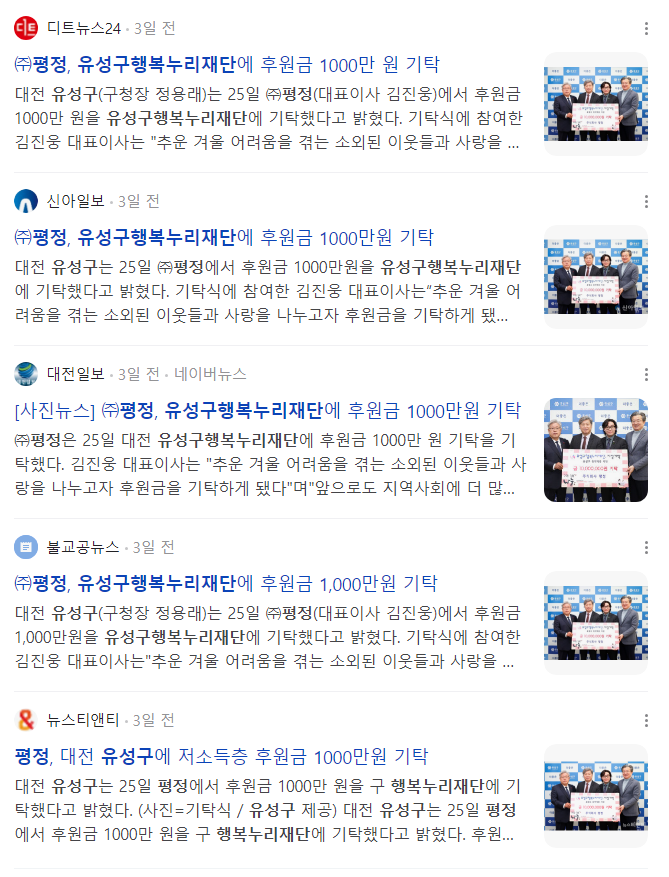Open overflow menu for 불교공뉴스 result

[647, 548]
